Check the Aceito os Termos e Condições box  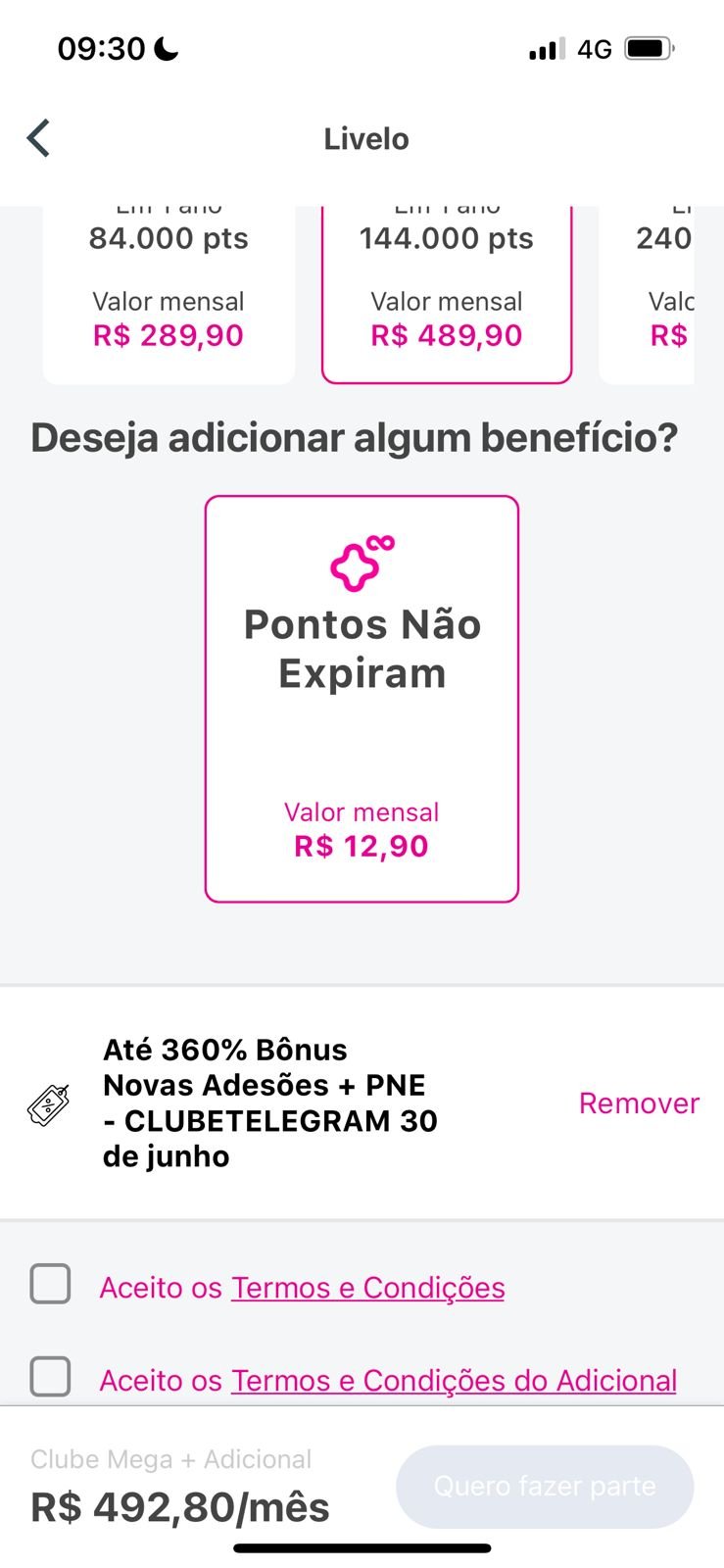[50, 1284]
